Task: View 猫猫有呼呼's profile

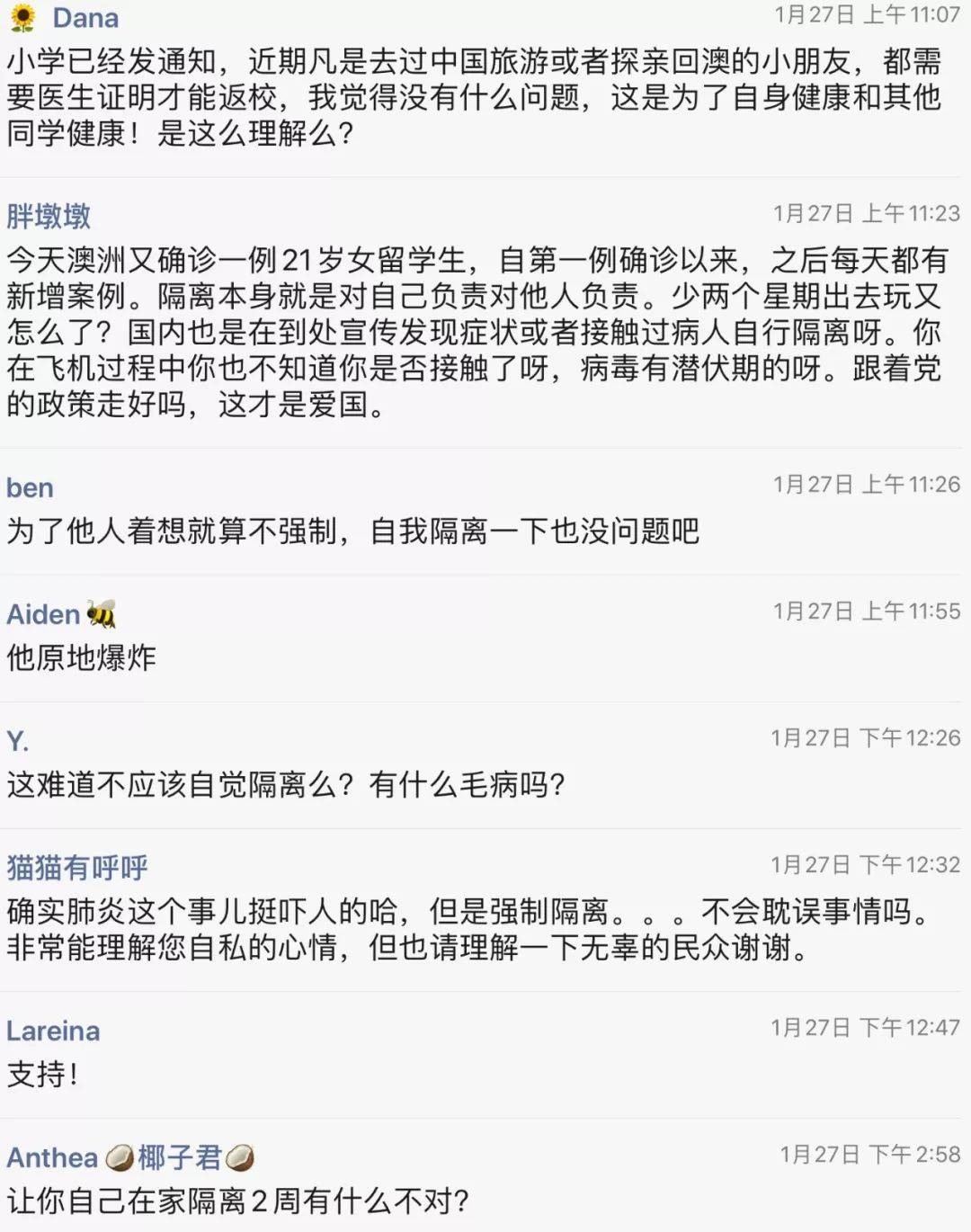Action: (x=77, y=867)
